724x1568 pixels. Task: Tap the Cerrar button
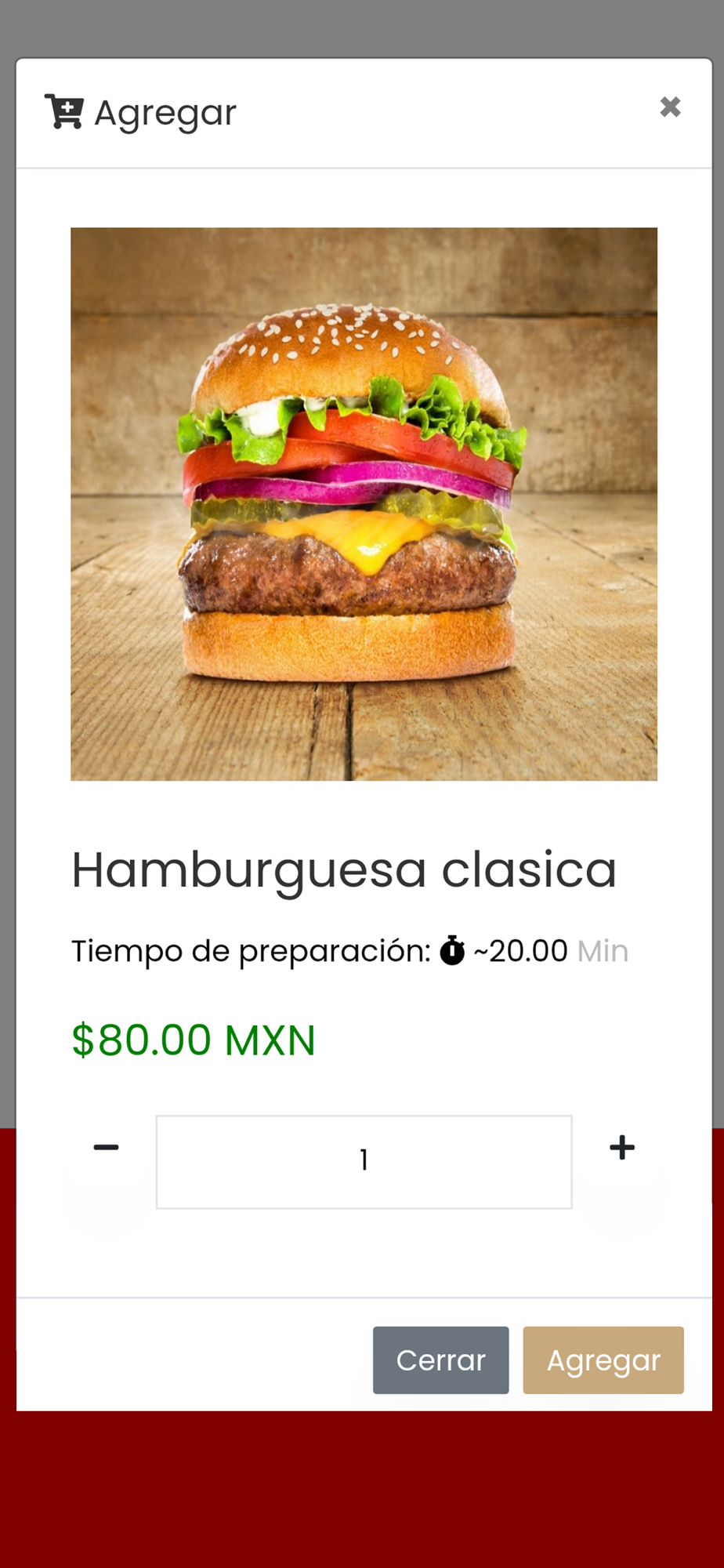click(x=440, y=1360)
